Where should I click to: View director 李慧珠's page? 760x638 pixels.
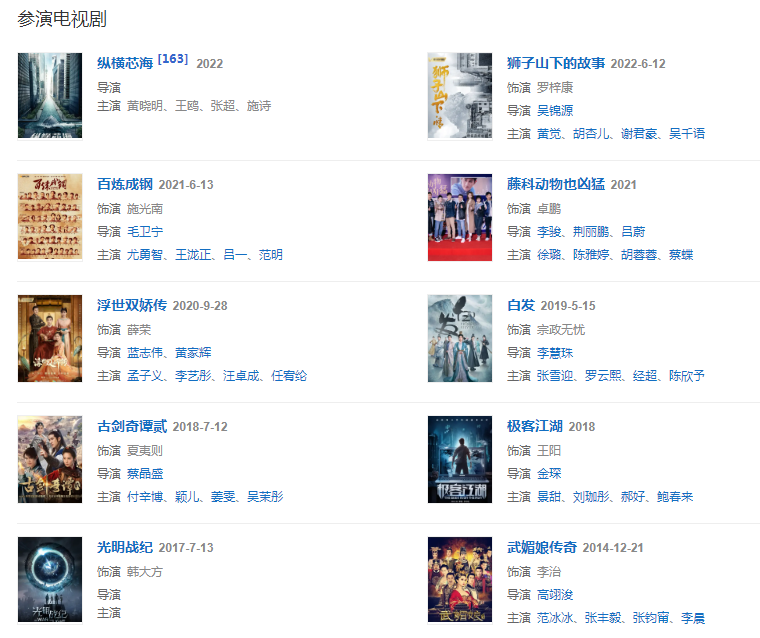(x=555, y=352)
